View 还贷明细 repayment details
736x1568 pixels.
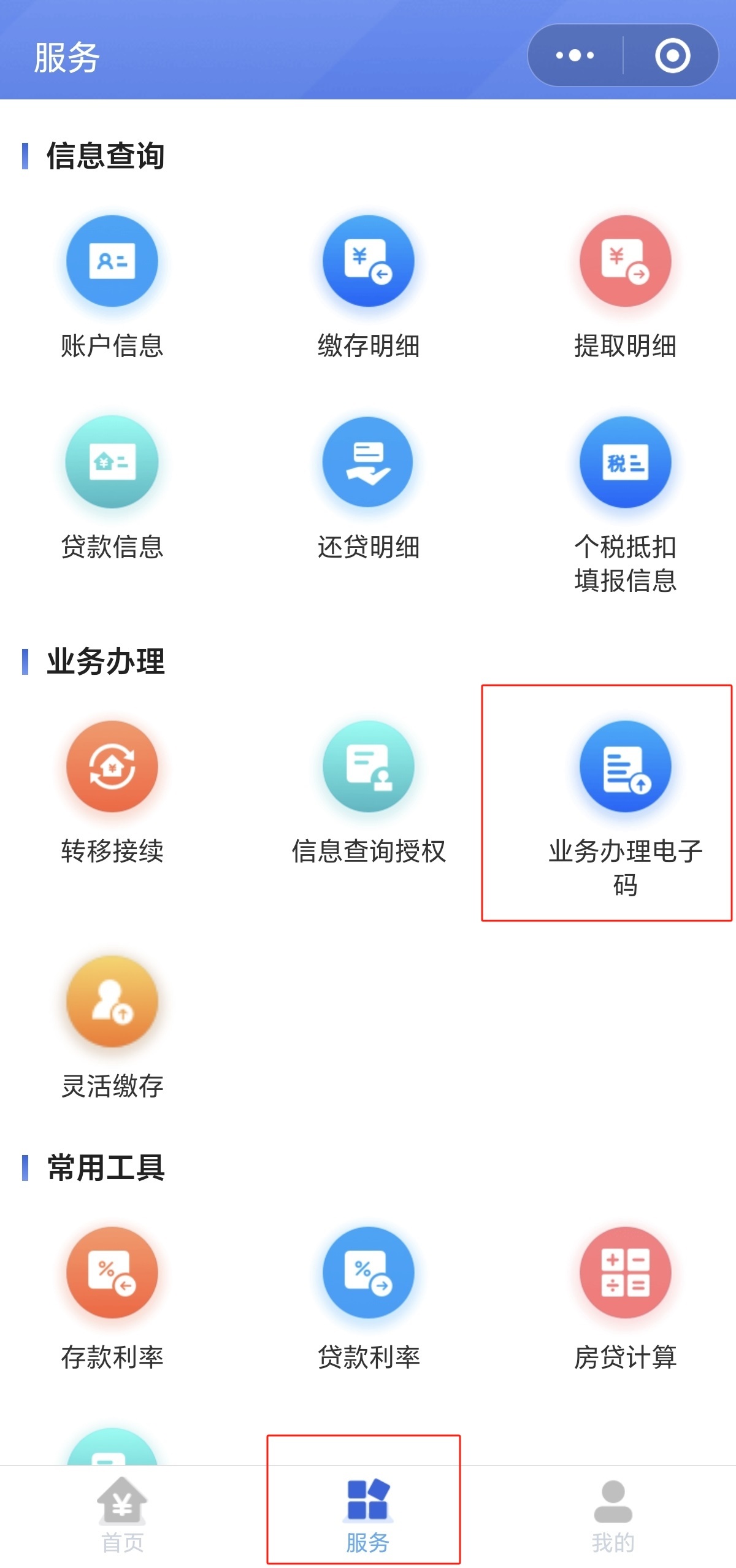point(369,488)
